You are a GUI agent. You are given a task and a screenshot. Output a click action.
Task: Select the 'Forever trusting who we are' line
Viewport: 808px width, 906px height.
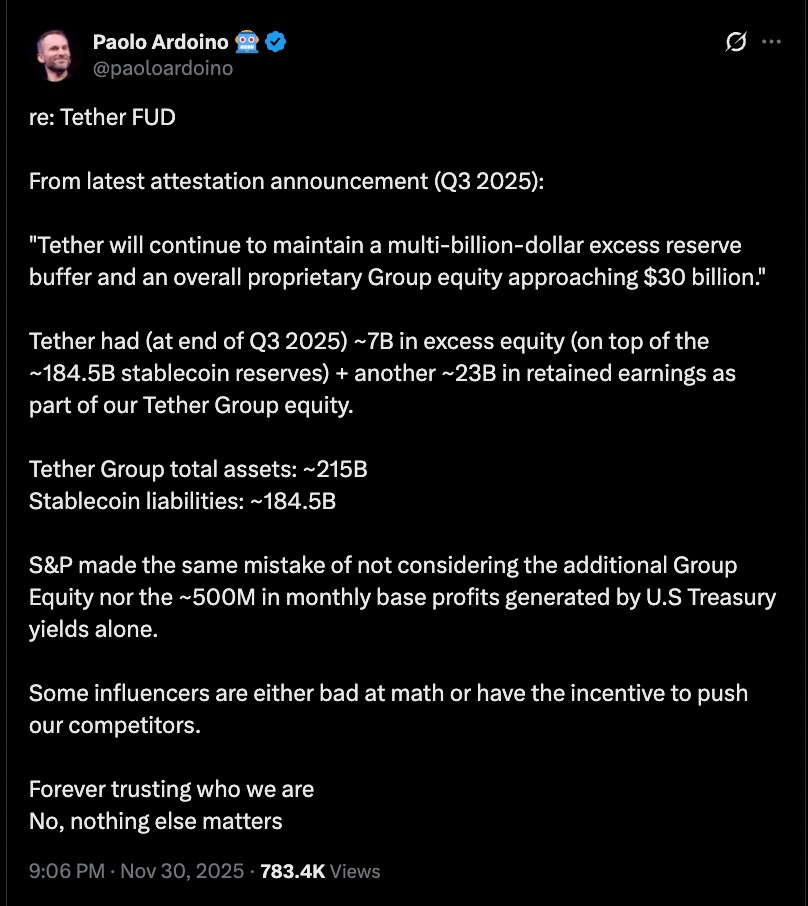click(170, 789)
